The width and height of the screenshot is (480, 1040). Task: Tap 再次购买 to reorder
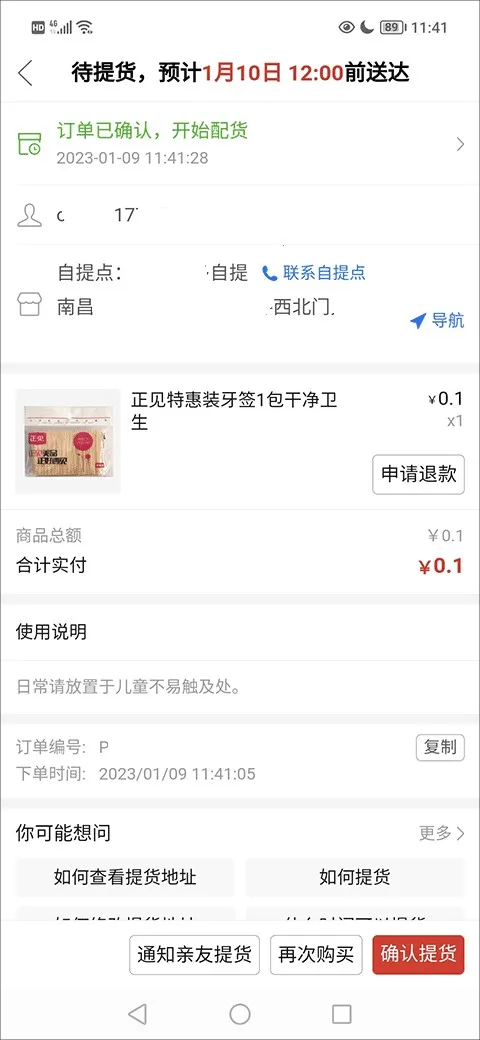pyautogui.click(x=316, y=955)
